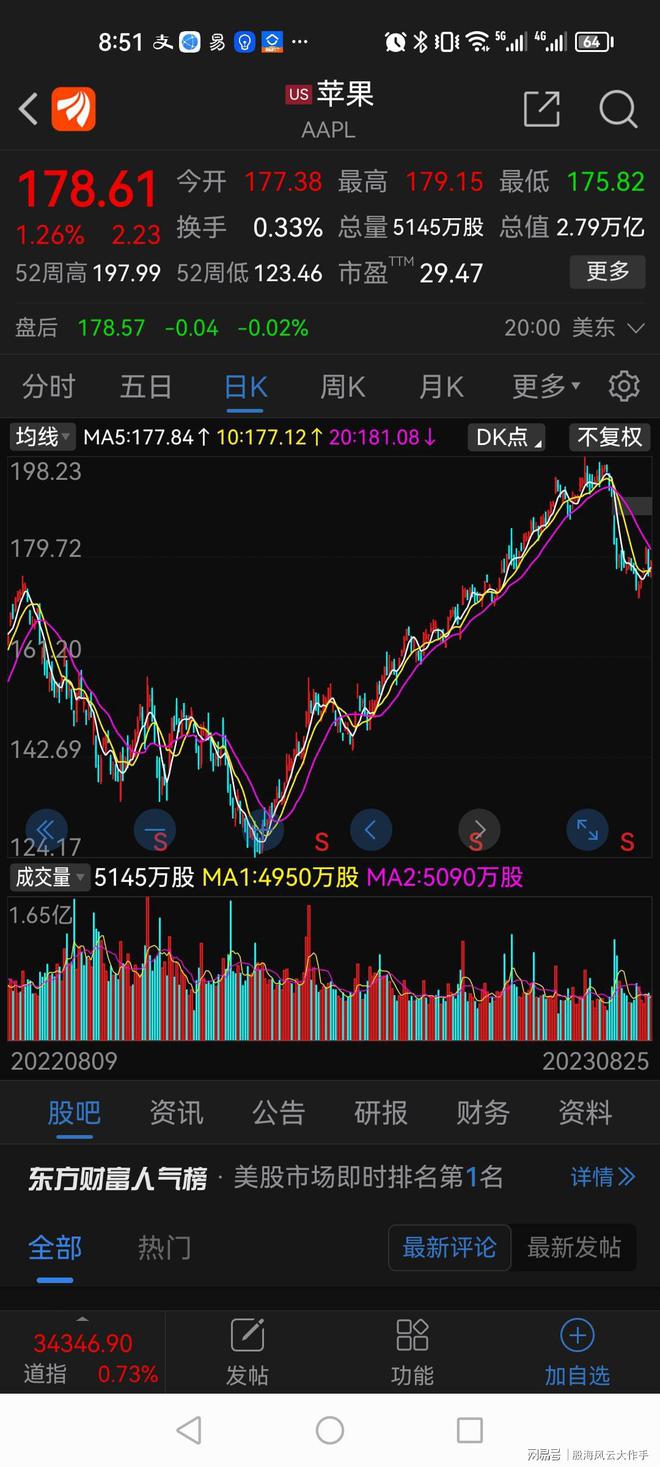Share this AAPL stock page
This screenshot has height=1467, width=660.
point(541,108)
